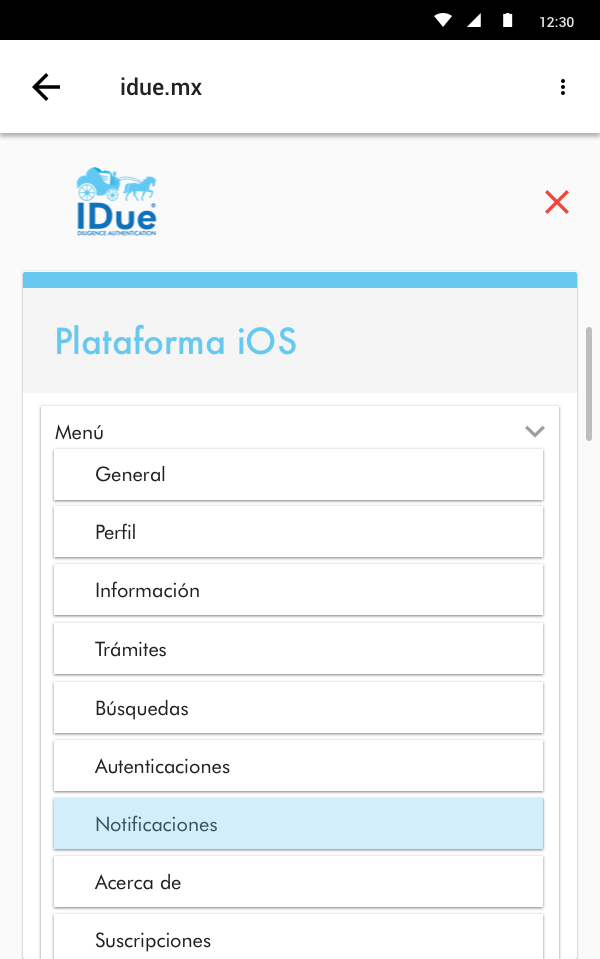Select the Perfil option

298,532
